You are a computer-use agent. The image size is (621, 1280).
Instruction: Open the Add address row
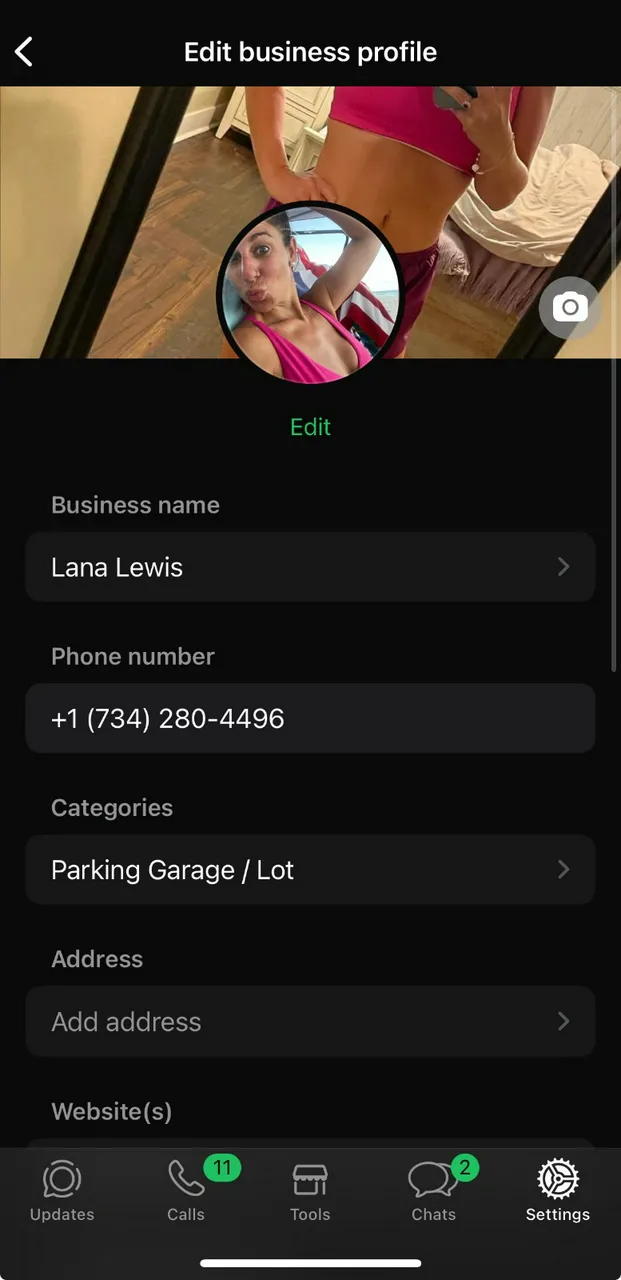pos(310,1021)
